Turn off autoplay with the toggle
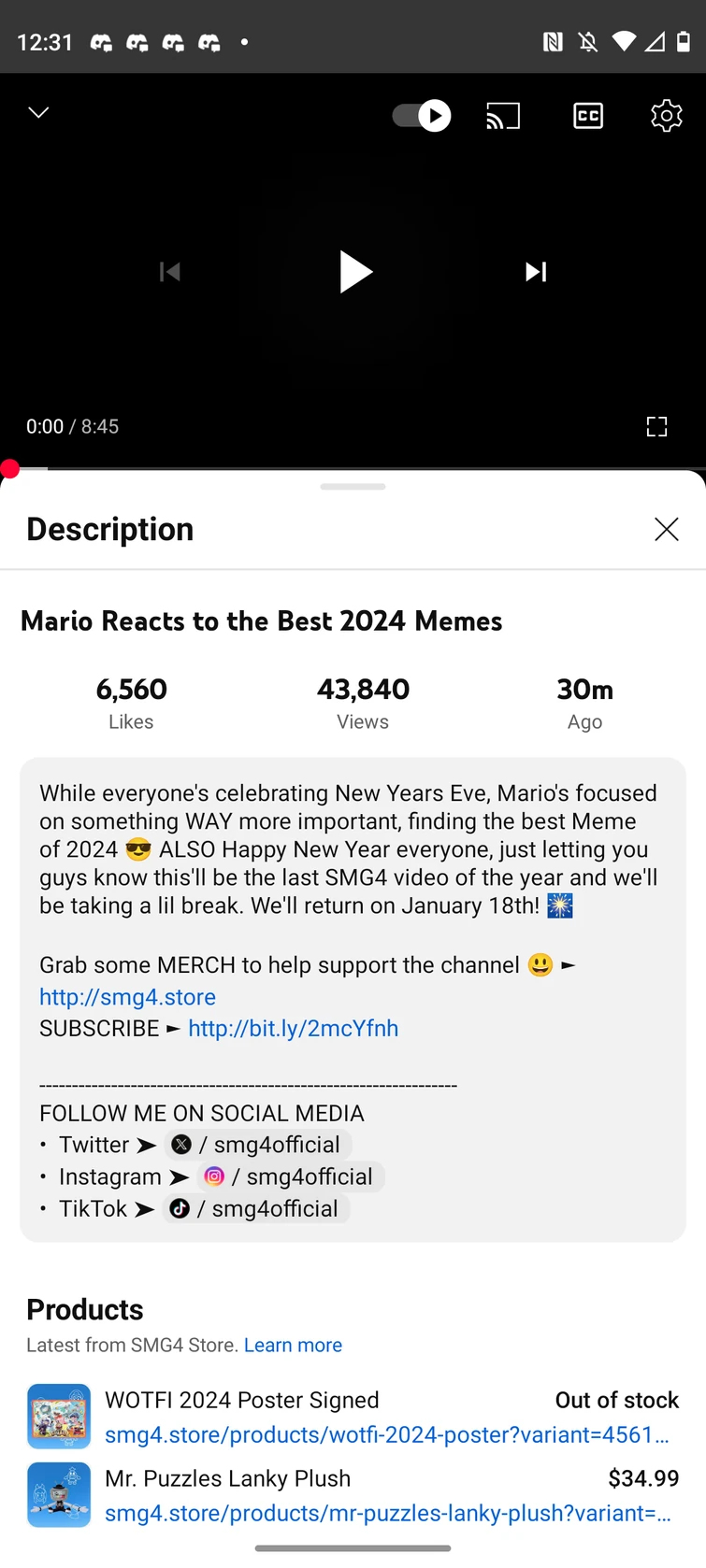706x1568 pixels. tap(421, 115)
